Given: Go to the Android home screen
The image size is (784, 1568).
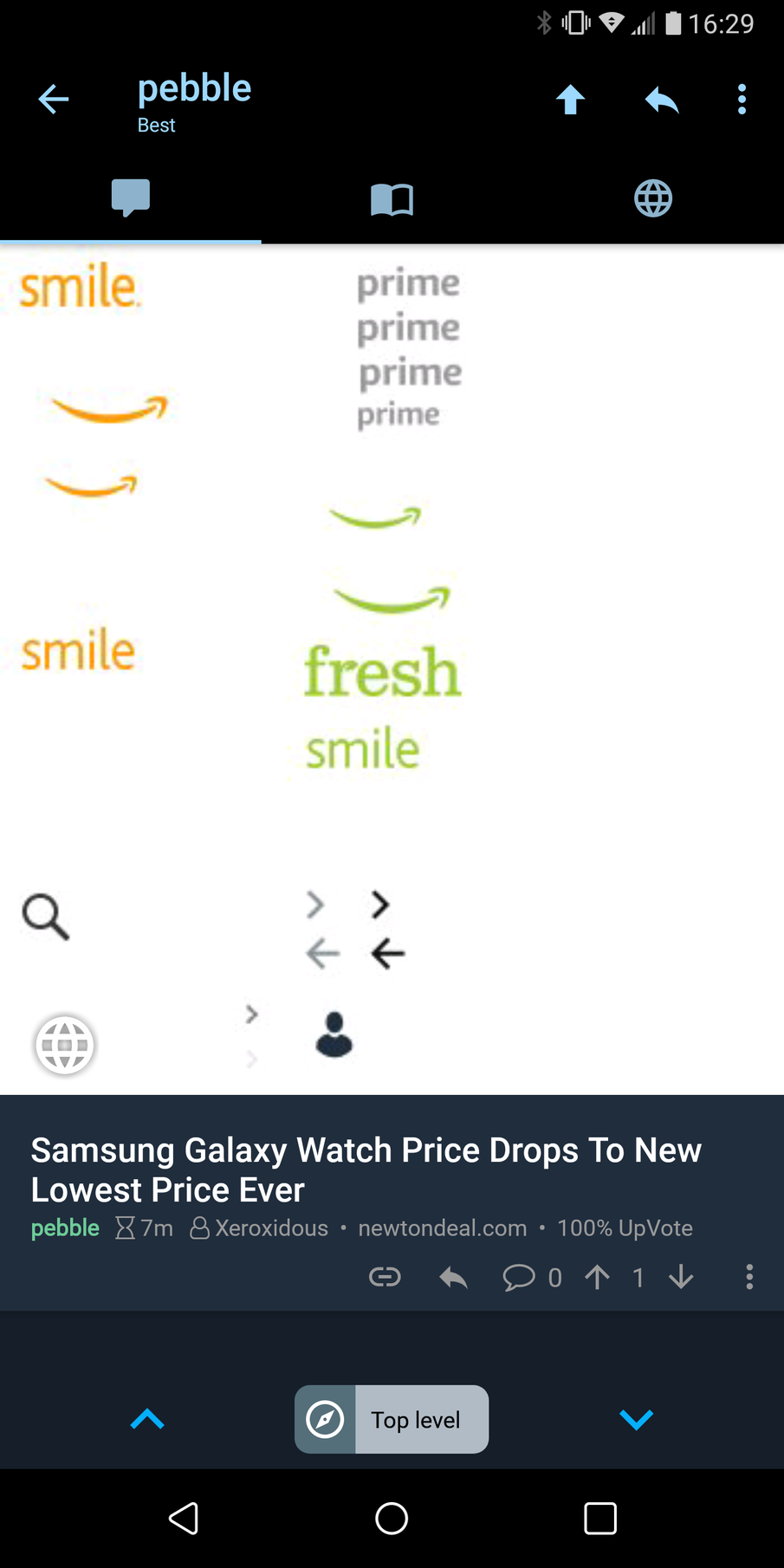Looking at the screenshot, I should tap(392, 1518).
